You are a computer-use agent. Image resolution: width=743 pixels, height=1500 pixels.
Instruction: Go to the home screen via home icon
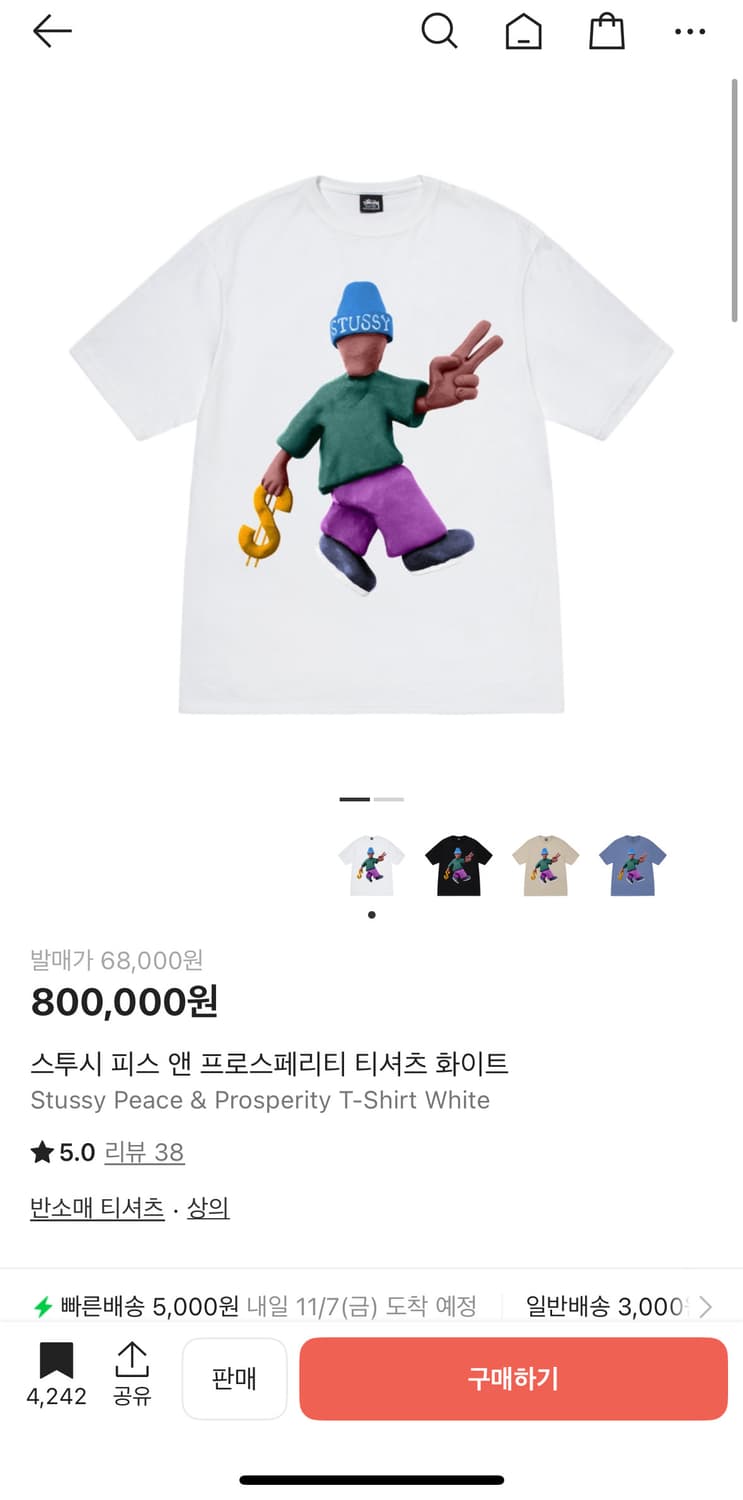(523, 31)
